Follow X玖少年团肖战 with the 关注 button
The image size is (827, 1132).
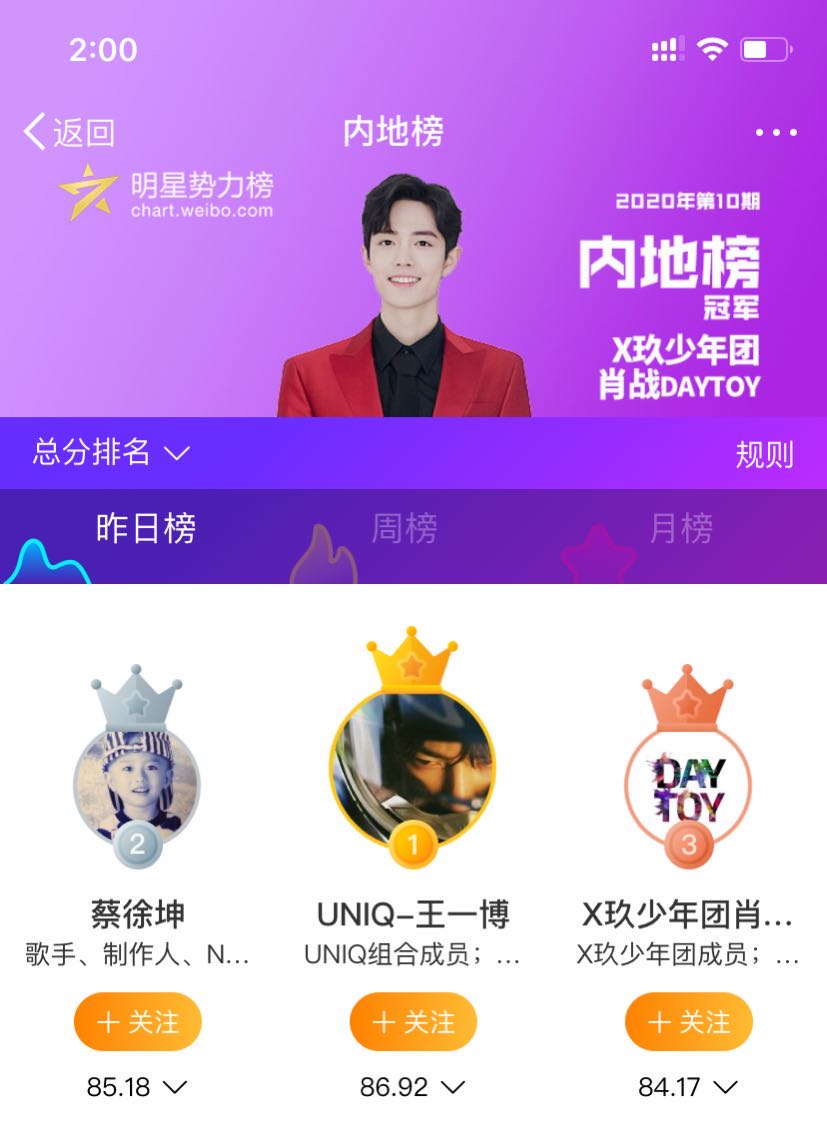pyautogui.click(x=688, y=1021)
